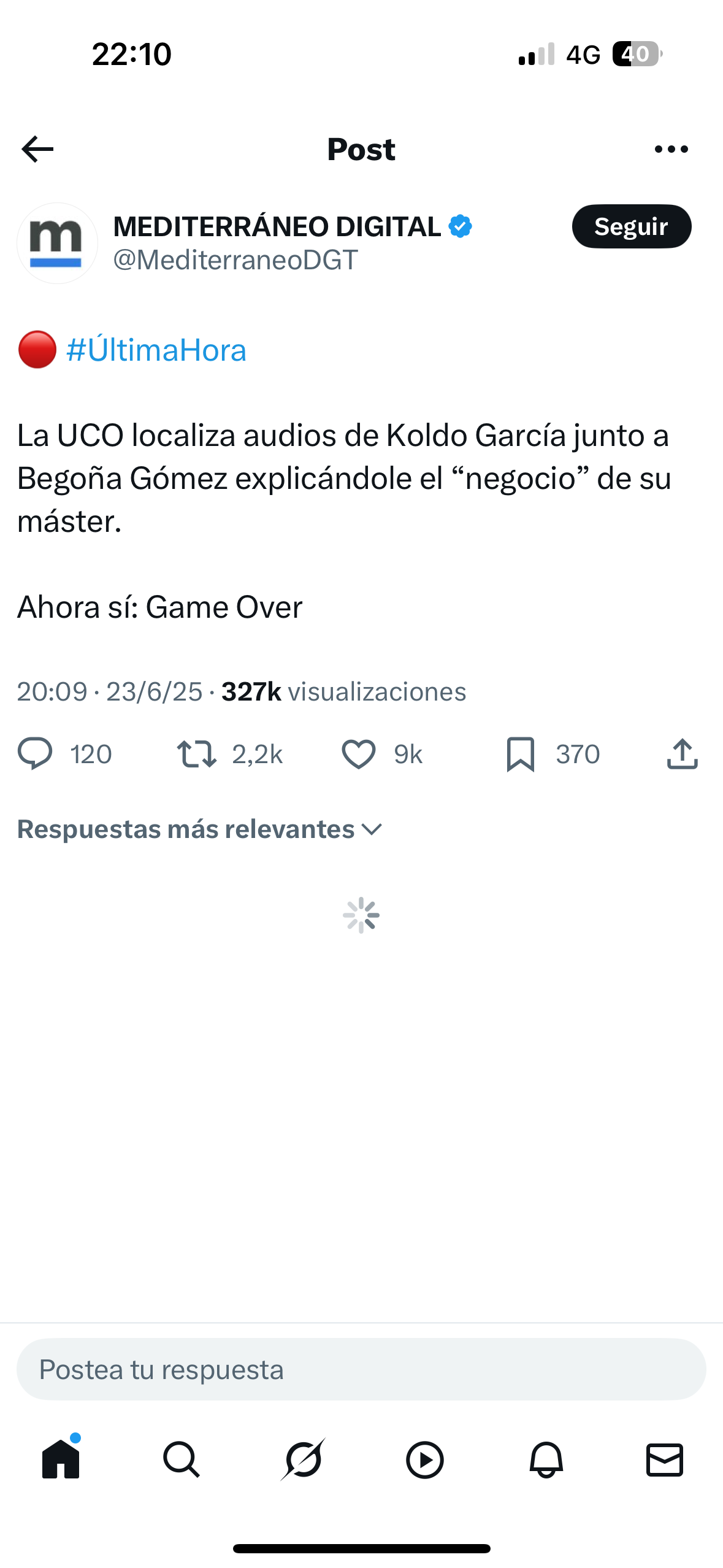Repost this post
The image size is (723, 1568).
coord(196,754)
